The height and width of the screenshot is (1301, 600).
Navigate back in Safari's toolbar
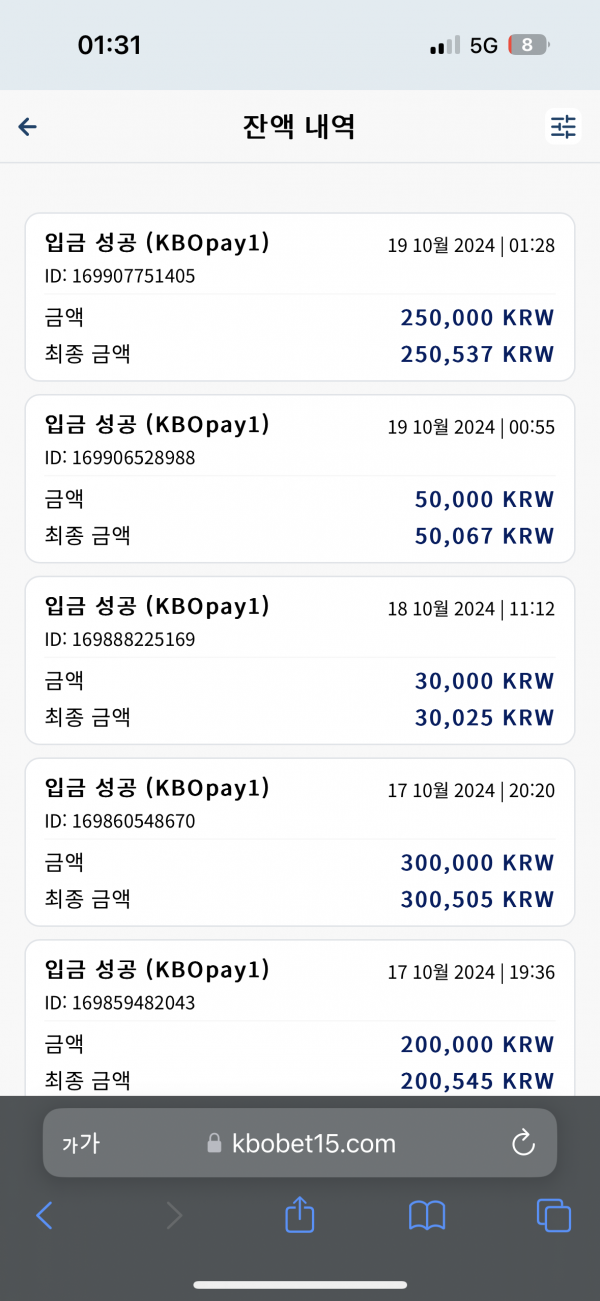click(44, 1215)
